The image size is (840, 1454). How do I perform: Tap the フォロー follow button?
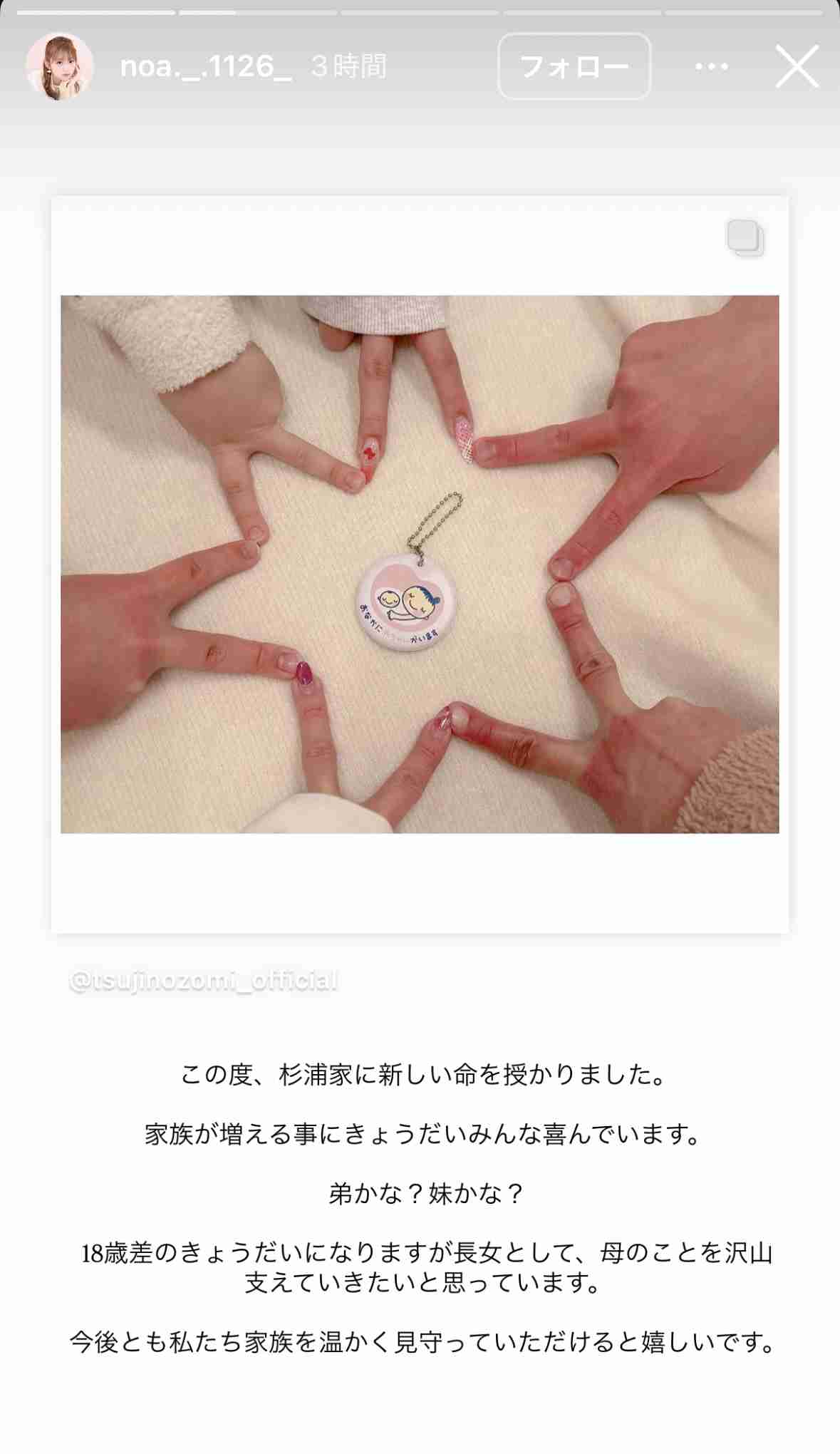[574, 66]
